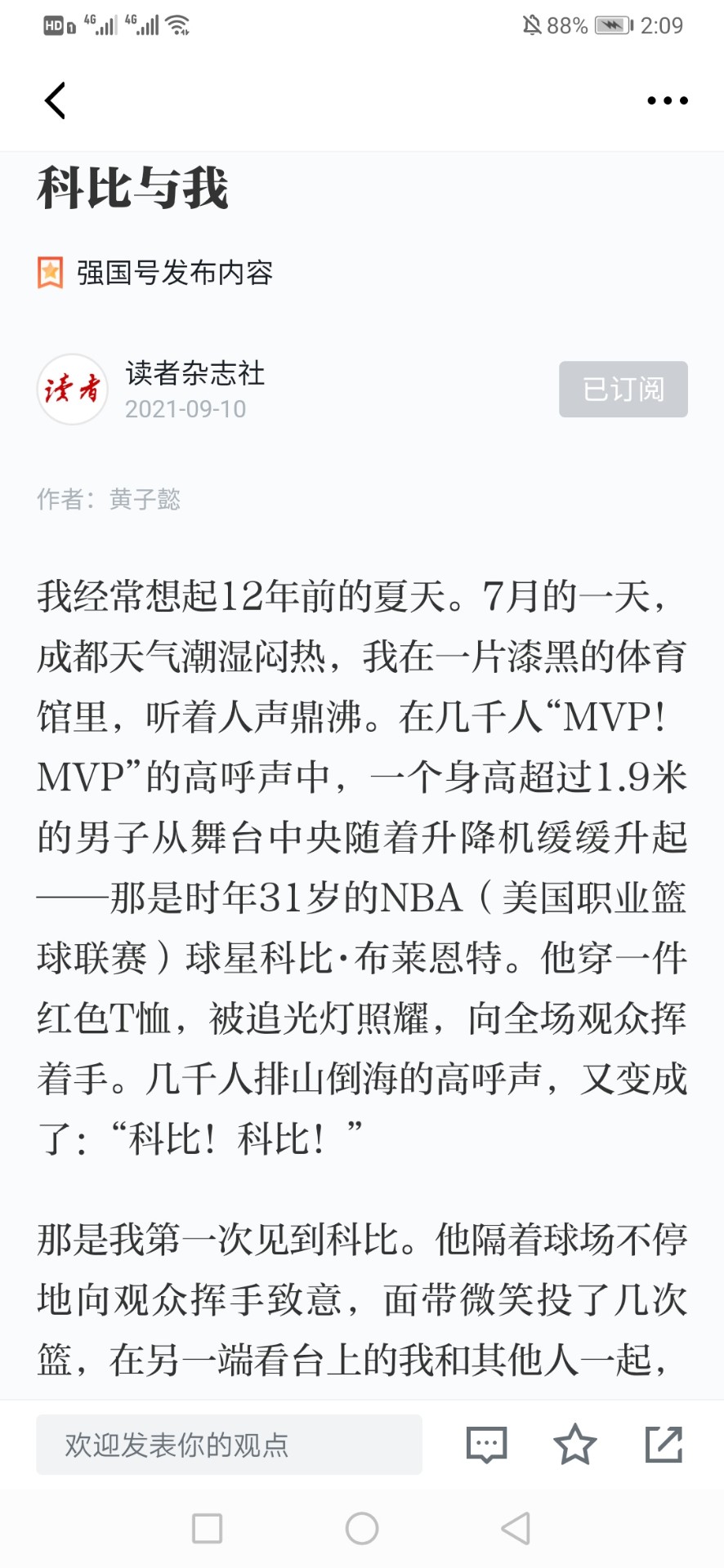This screenshot has height=1568, width=724.
Task: Tap the system home button
Action: pyautogui.click(x=362, y=1528)
